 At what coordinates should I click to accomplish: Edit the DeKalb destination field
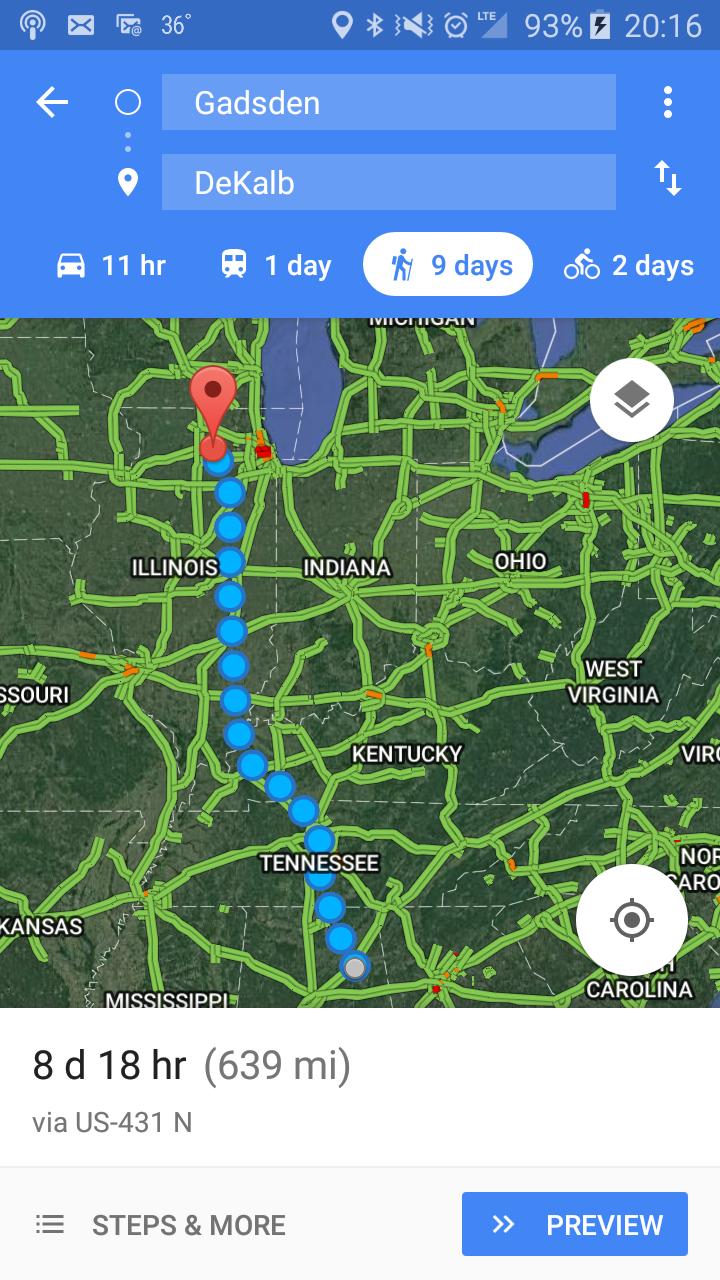[388, 182]
